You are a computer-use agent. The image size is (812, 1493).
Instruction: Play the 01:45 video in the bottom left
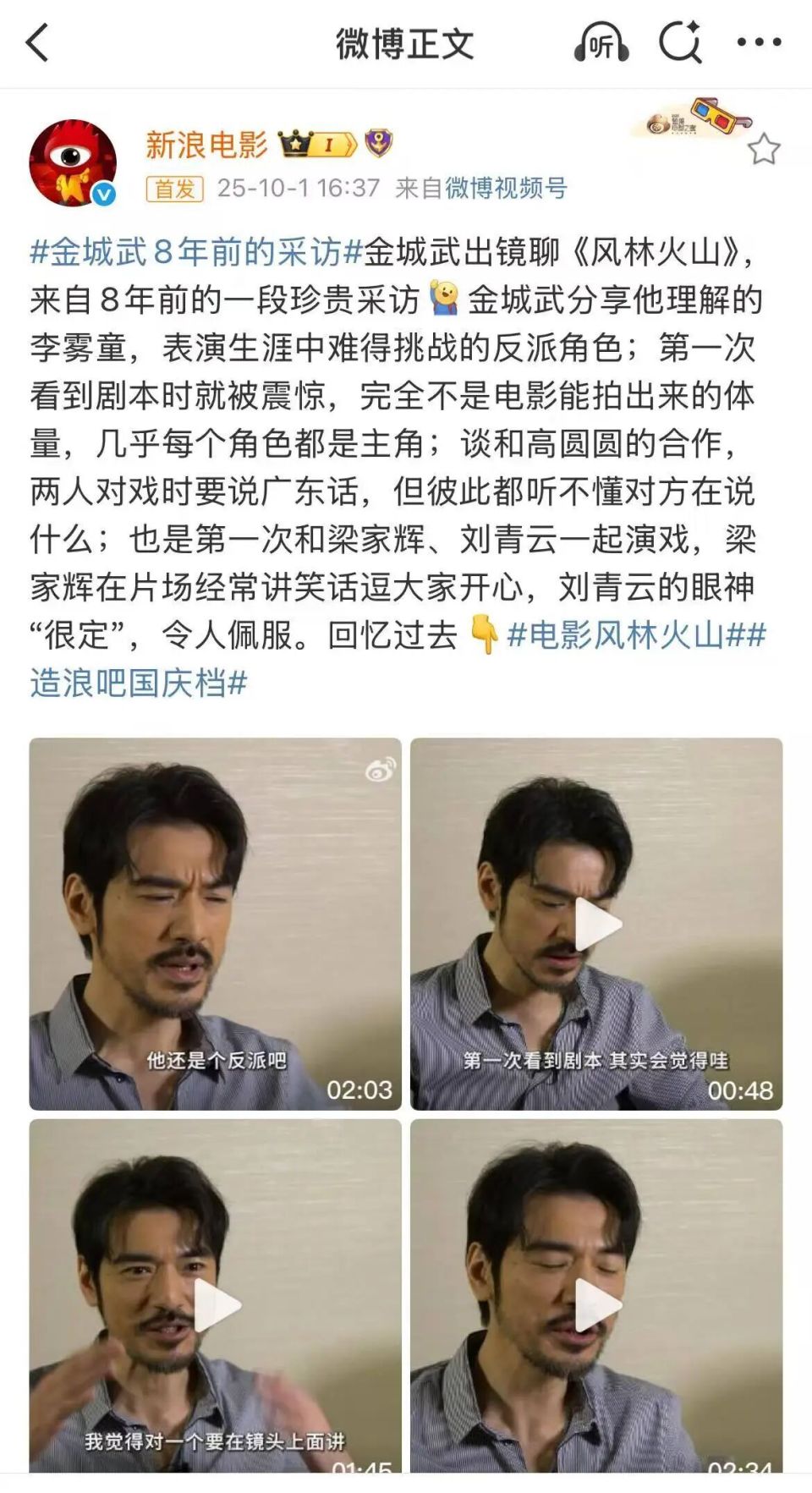pyautogui.click(x=215, y=1306)
